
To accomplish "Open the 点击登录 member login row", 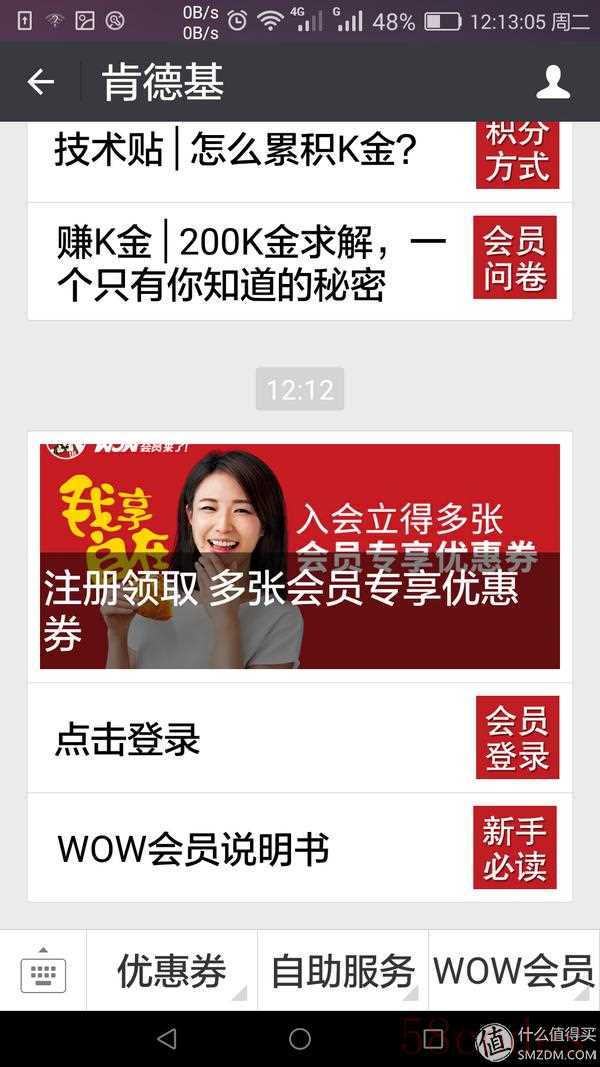I will pyautogui.click(x=300, y=738).
